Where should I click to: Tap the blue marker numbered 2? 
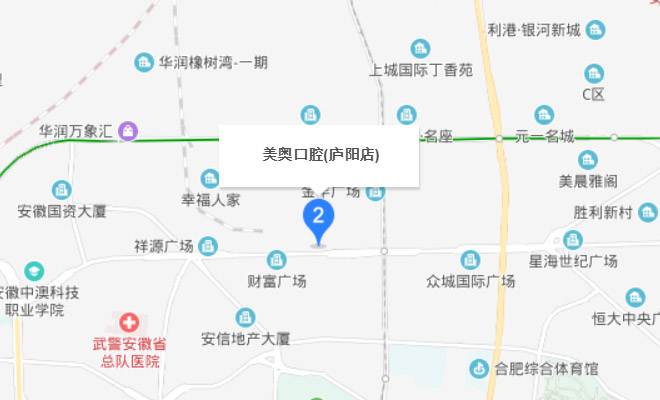pos(318,217)
